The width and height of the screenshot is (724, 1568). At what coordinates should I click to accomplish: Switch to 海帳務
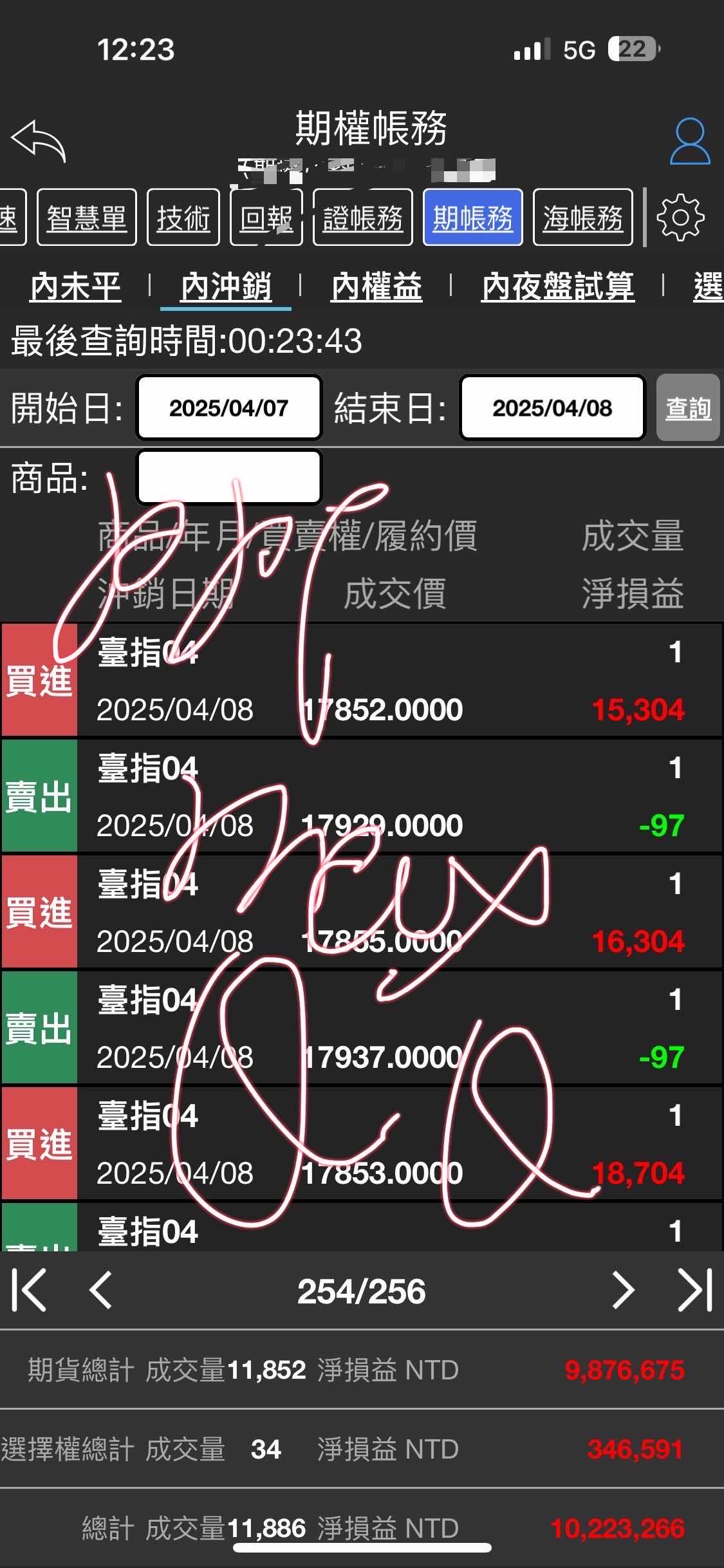(x=582, y=218)
